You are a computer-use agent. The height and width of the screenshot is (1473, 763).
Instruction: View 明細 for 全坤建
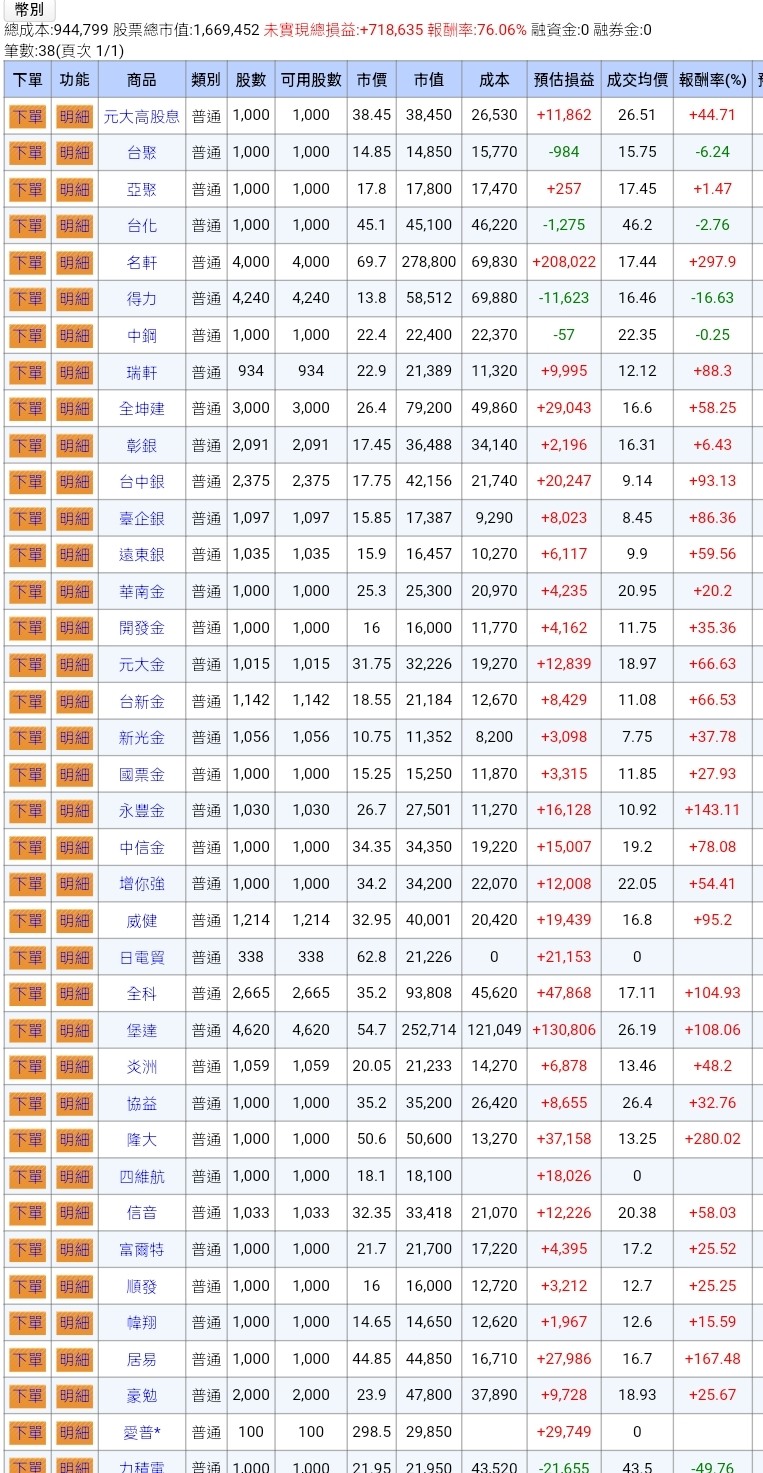[74, 409]
